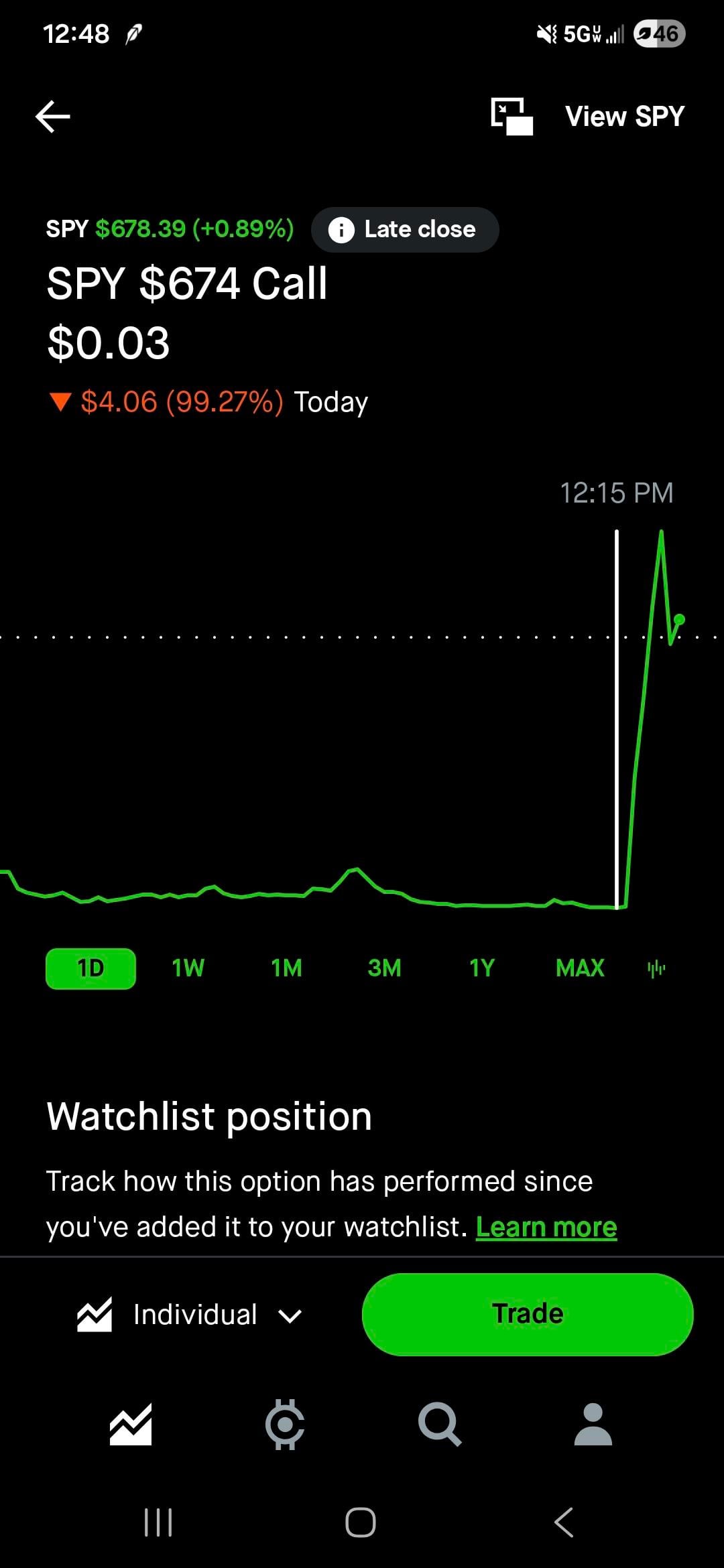The height and width of the screenshot is (1568, 724).
Task: Open candlestick chart settings icon
Action: pyautogui.click(x=656, y=968)
